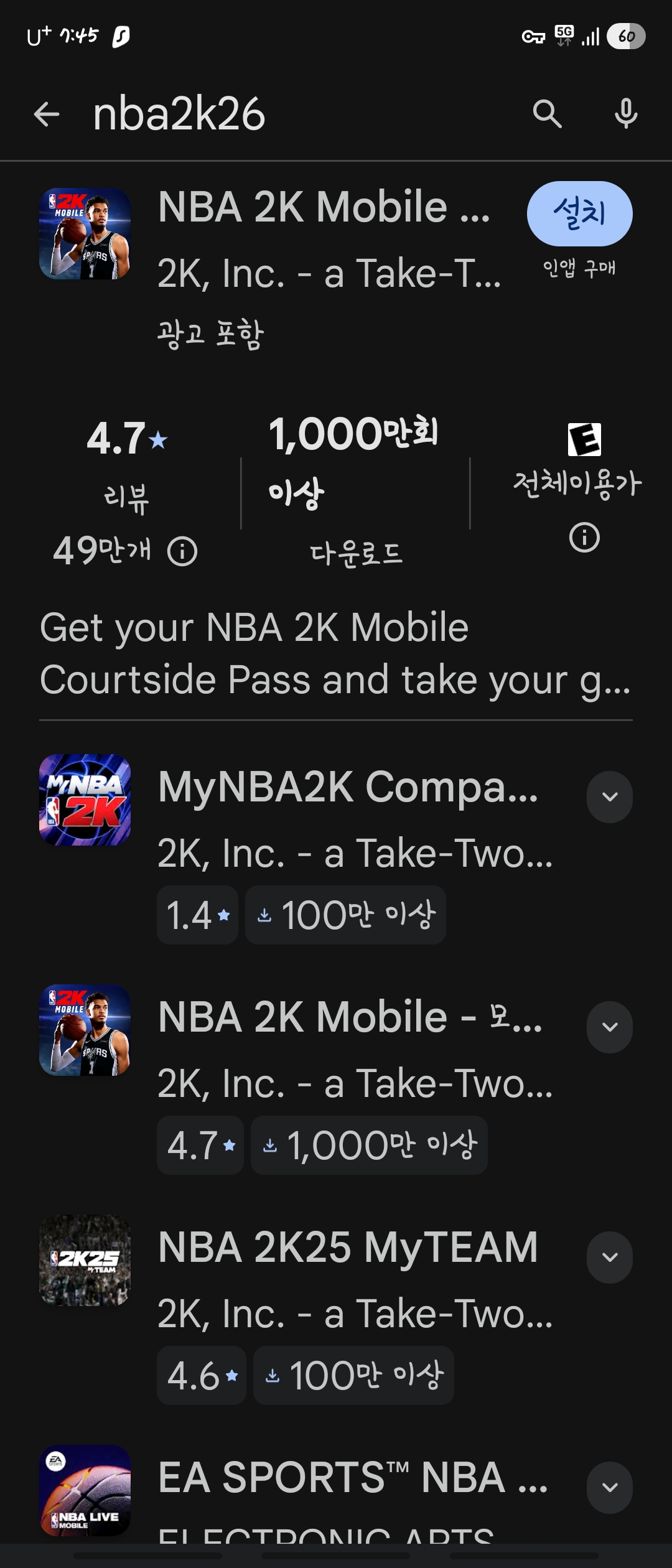Screen dimensions: 672x1568
Task: Expand the NBA 2K25 MyTEAM chevron
Action: point(610,1258)
